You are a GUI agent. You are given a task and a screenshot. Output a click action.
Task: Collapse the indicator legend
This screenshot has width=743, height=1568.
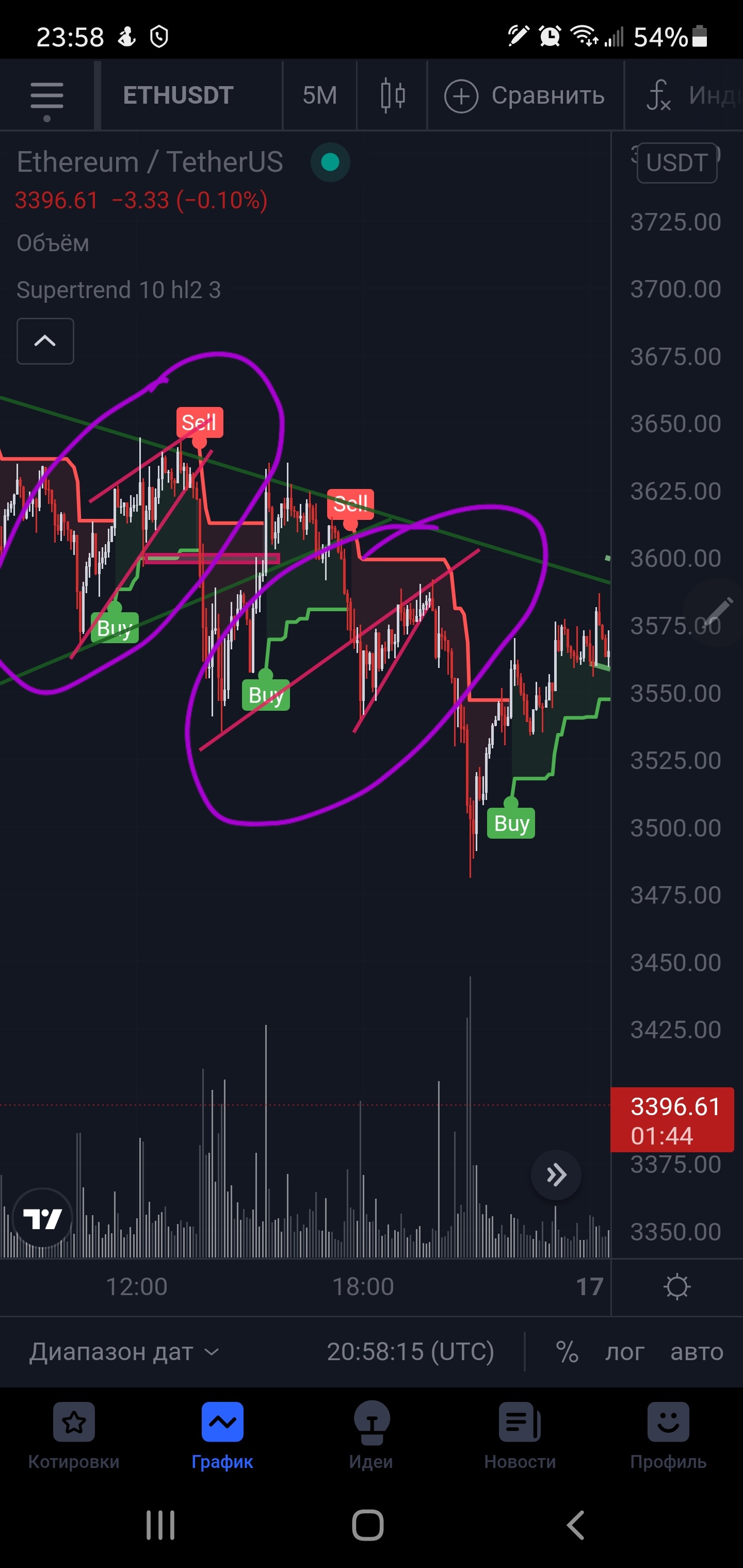[45, 341]
